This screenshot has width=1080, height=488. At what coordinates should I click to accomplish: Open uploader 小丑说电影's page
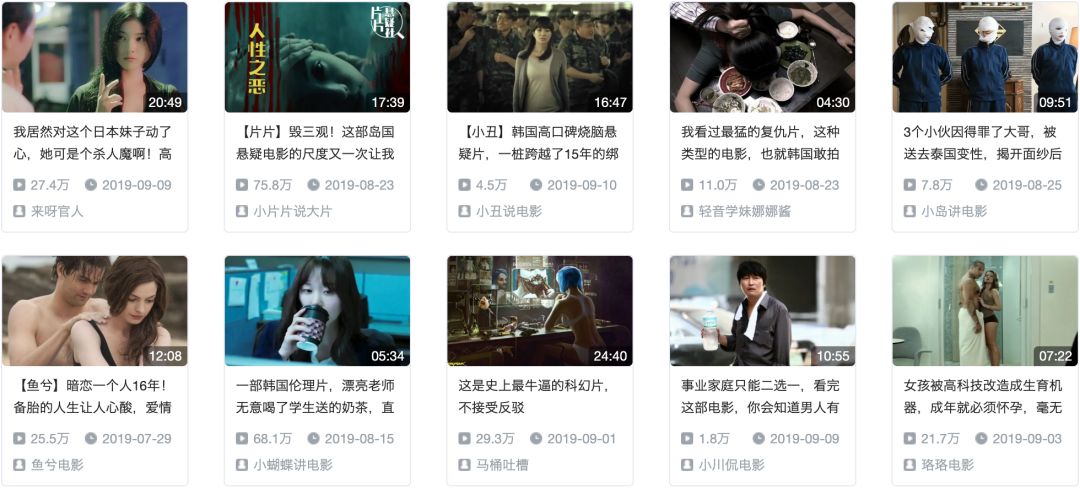click(x=509, y=211)
